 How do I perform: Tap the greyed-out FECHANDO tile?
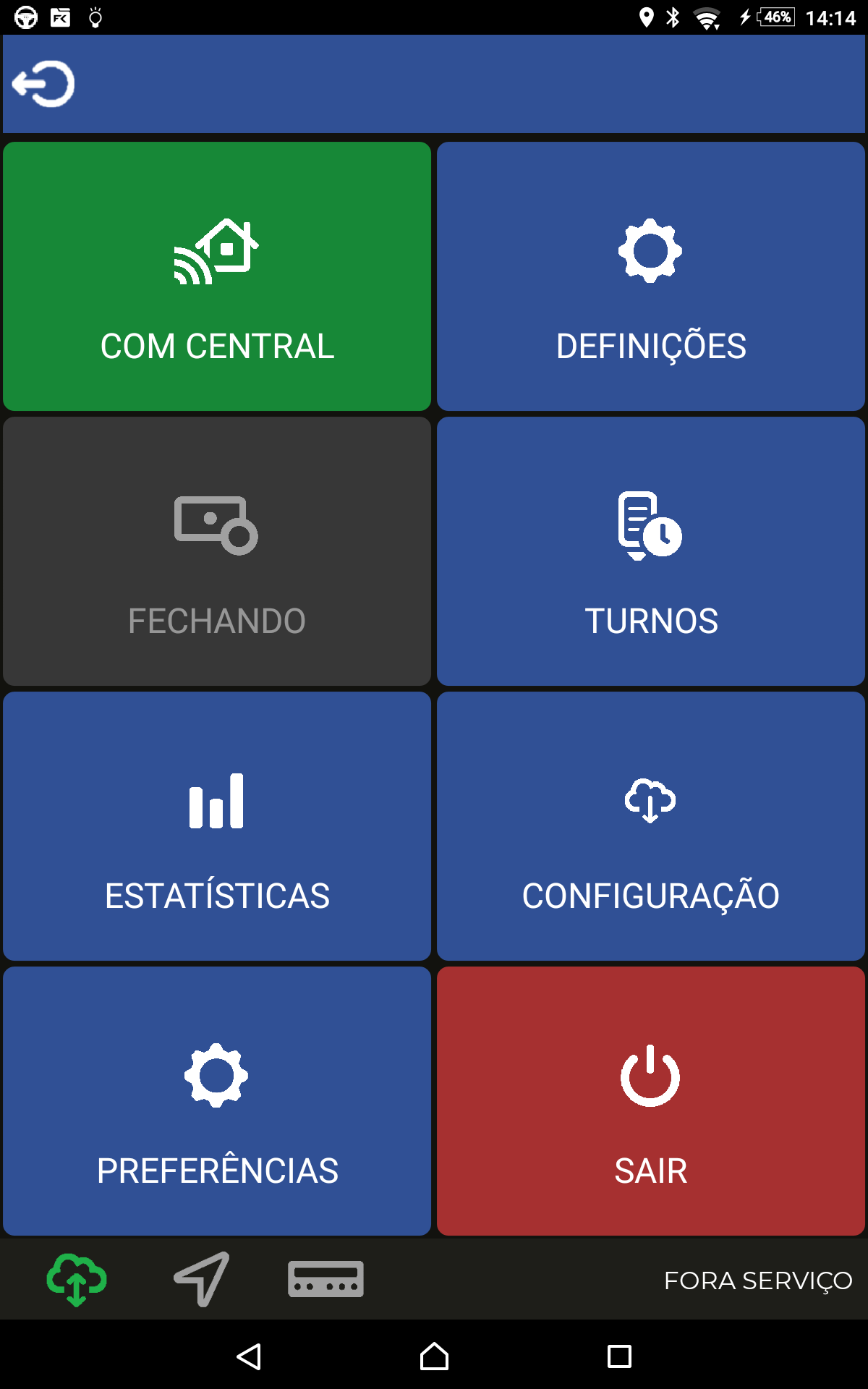point(217,550)
